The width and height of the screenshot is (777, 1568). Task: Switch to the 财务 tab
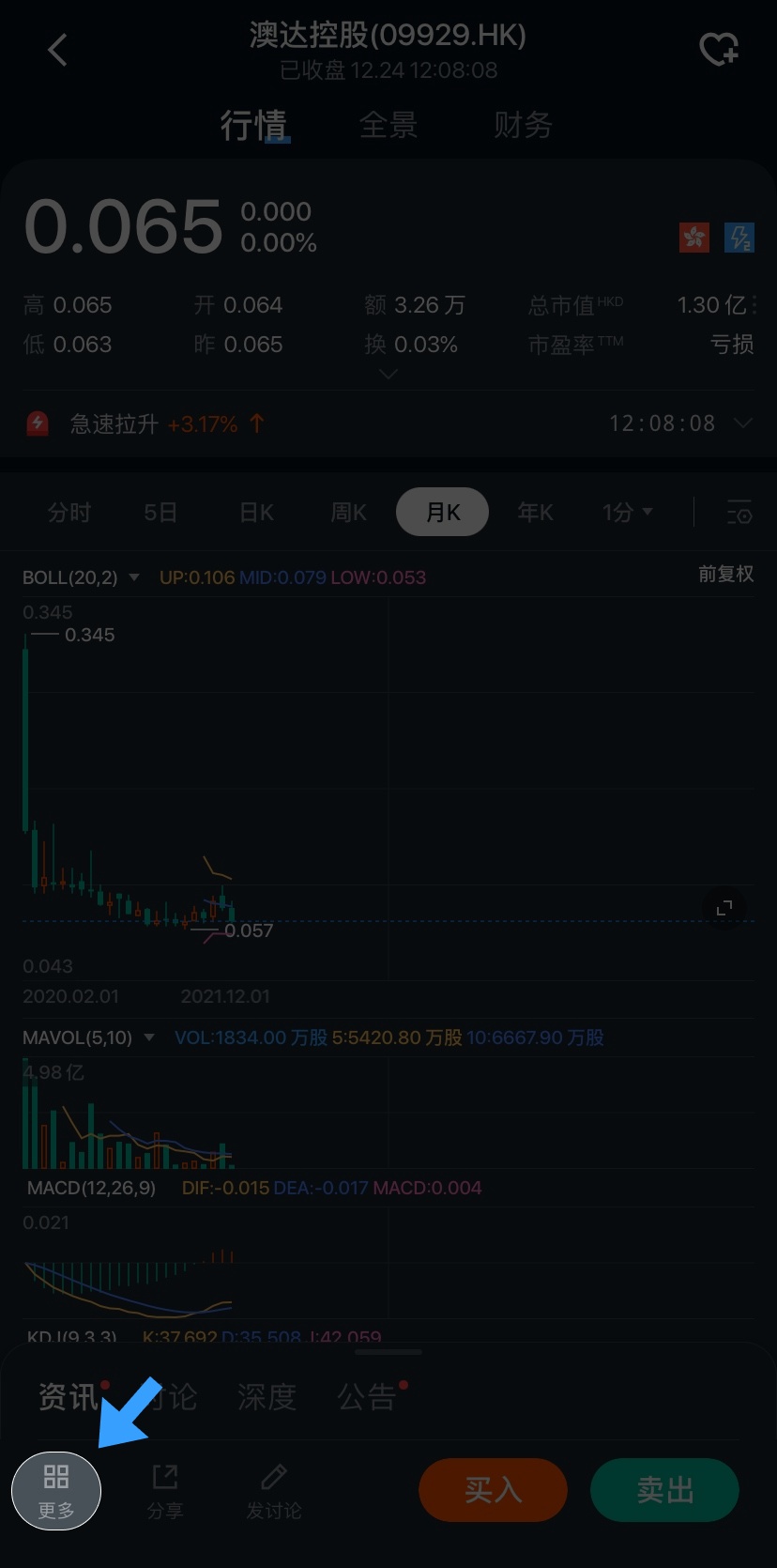pos(523,125)
